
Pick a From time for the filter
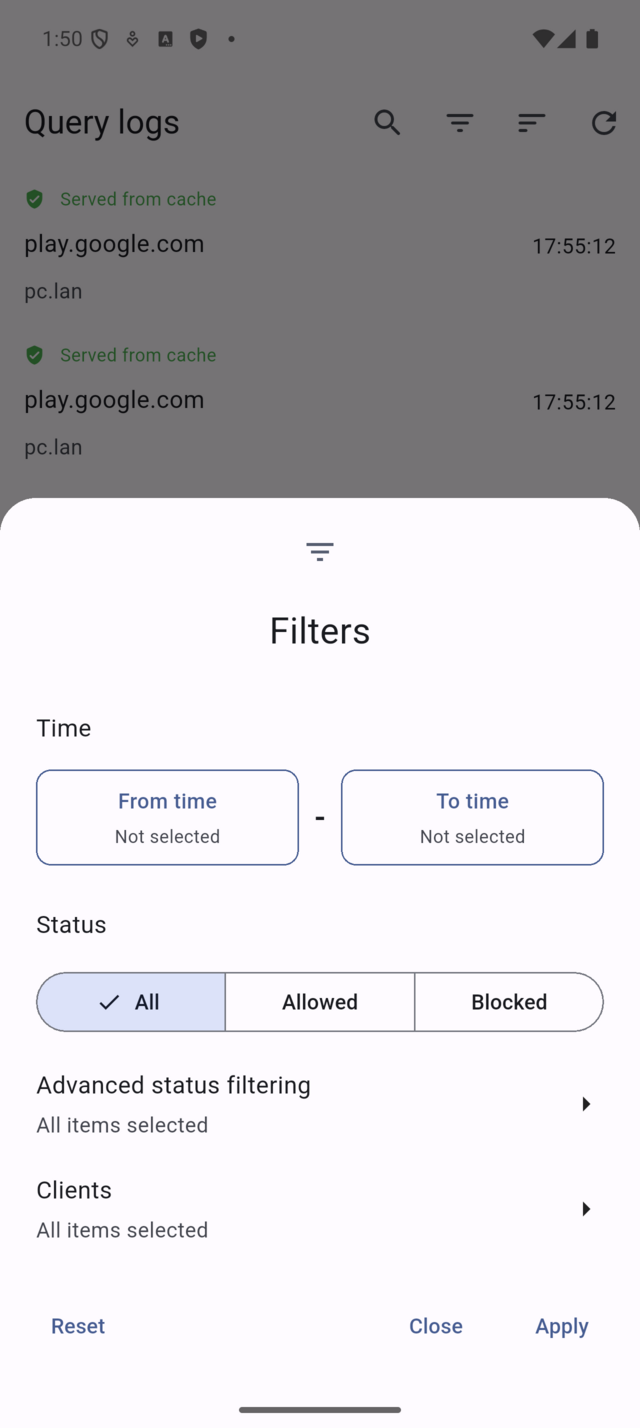pyautogui.click(x=167, y=817)
